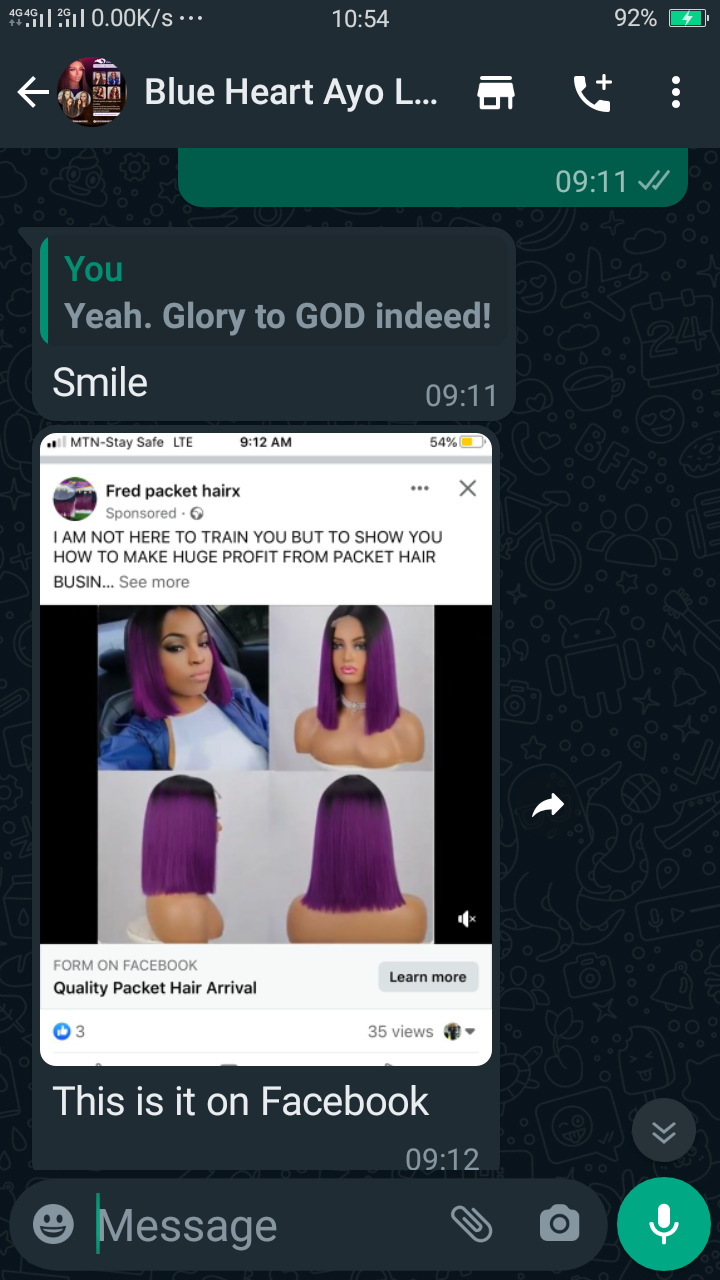720x1280 pixels.
Task: Open Blue Heart Ayo contact info
Action: pyautogui.click(x=290, y=93)
